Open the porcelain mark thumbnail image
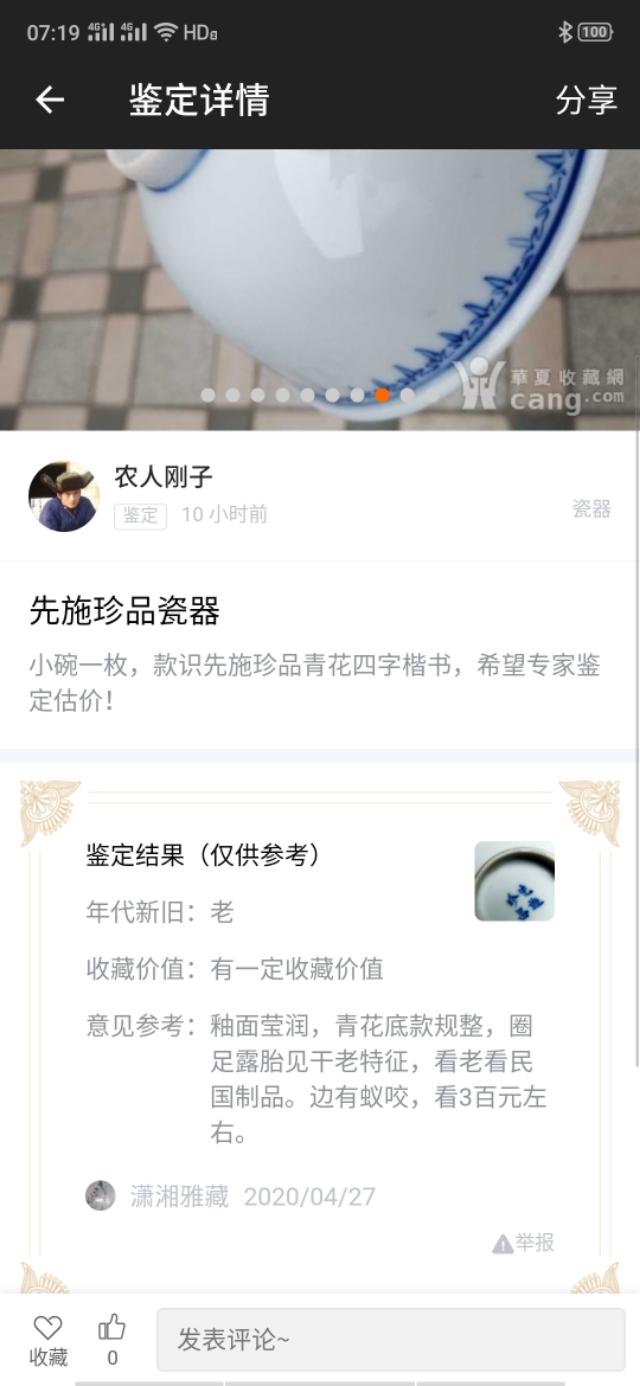The height and width of the screenshot is (1386, 640). pyautogui.click(x=514, y=880)
